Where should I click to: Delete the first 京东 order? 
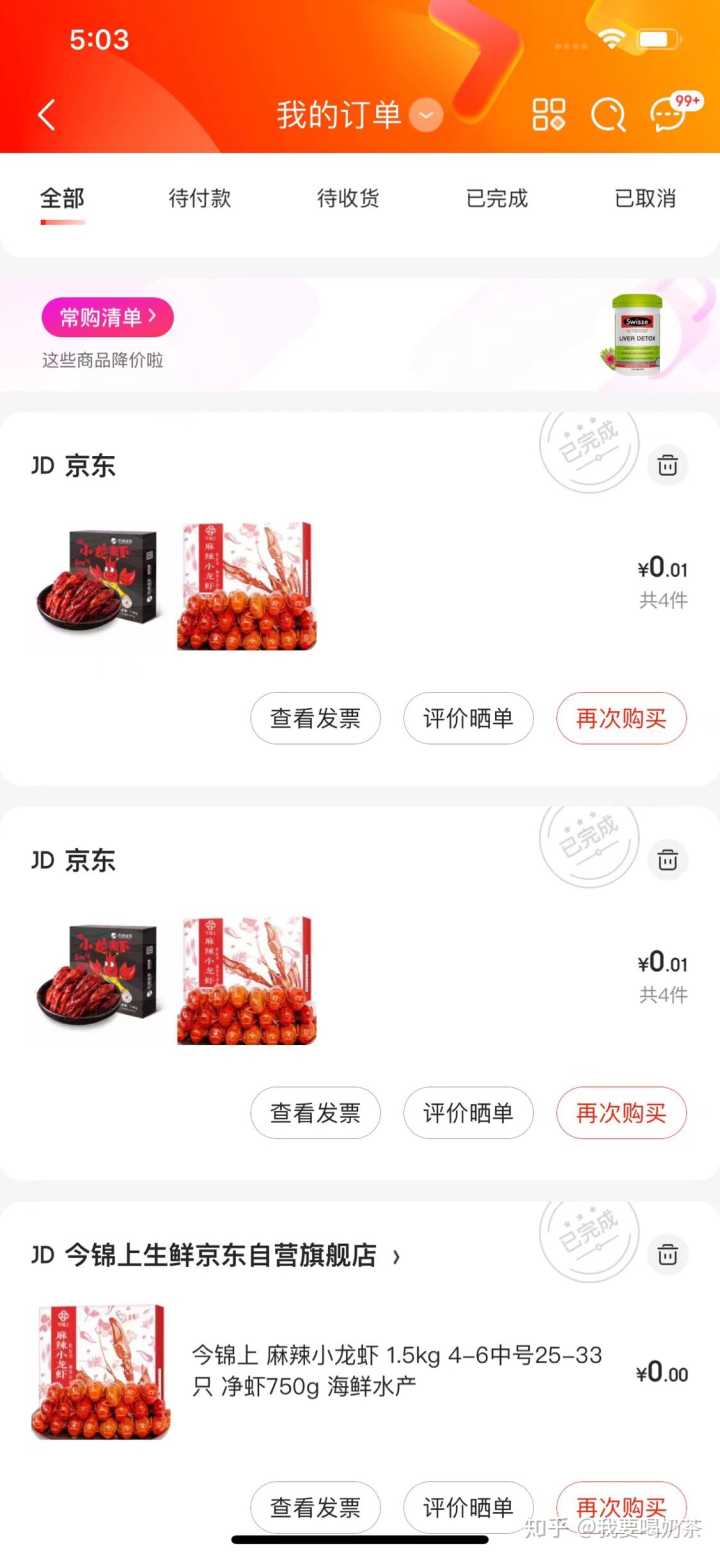point(668,465)
